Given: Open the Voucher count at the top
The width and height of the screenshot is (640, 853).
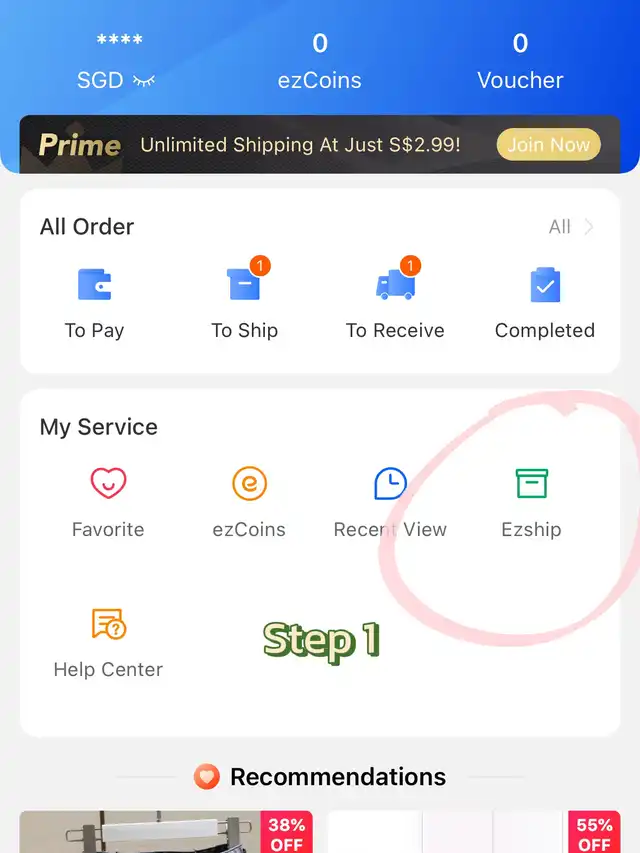Looking at the screenshot, I should [520, 60].
